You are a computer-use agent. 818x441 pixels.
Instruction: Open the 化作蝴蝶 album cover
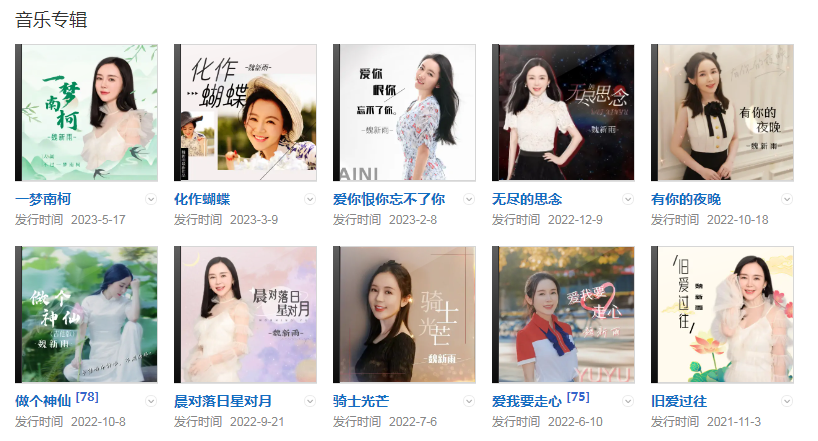246,113
